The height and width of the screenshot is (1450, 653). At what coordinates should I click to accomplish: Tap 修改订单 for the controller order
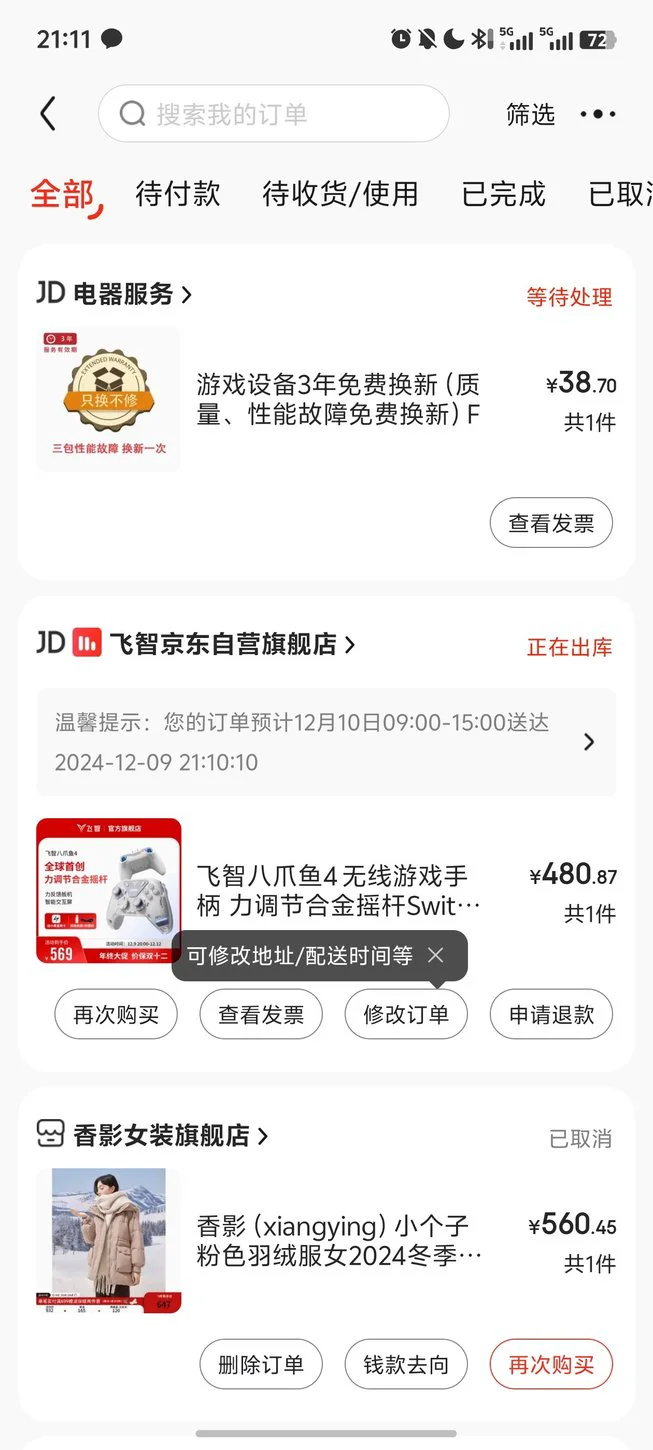coord(406,1015)
